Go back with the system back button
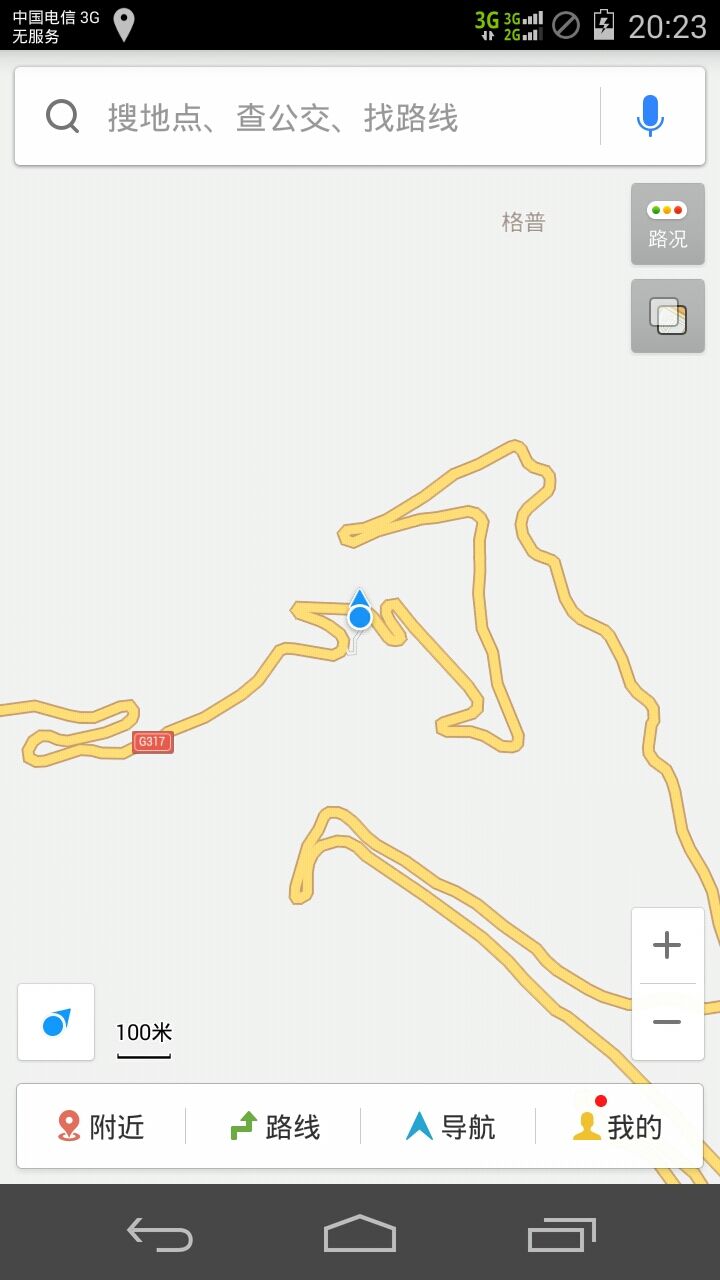Viewport: 720px width, 1280px height. pos(160,1234)
